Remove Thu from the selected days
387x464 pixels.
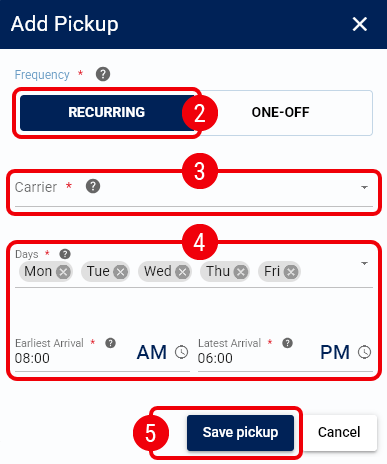(241, 272)
